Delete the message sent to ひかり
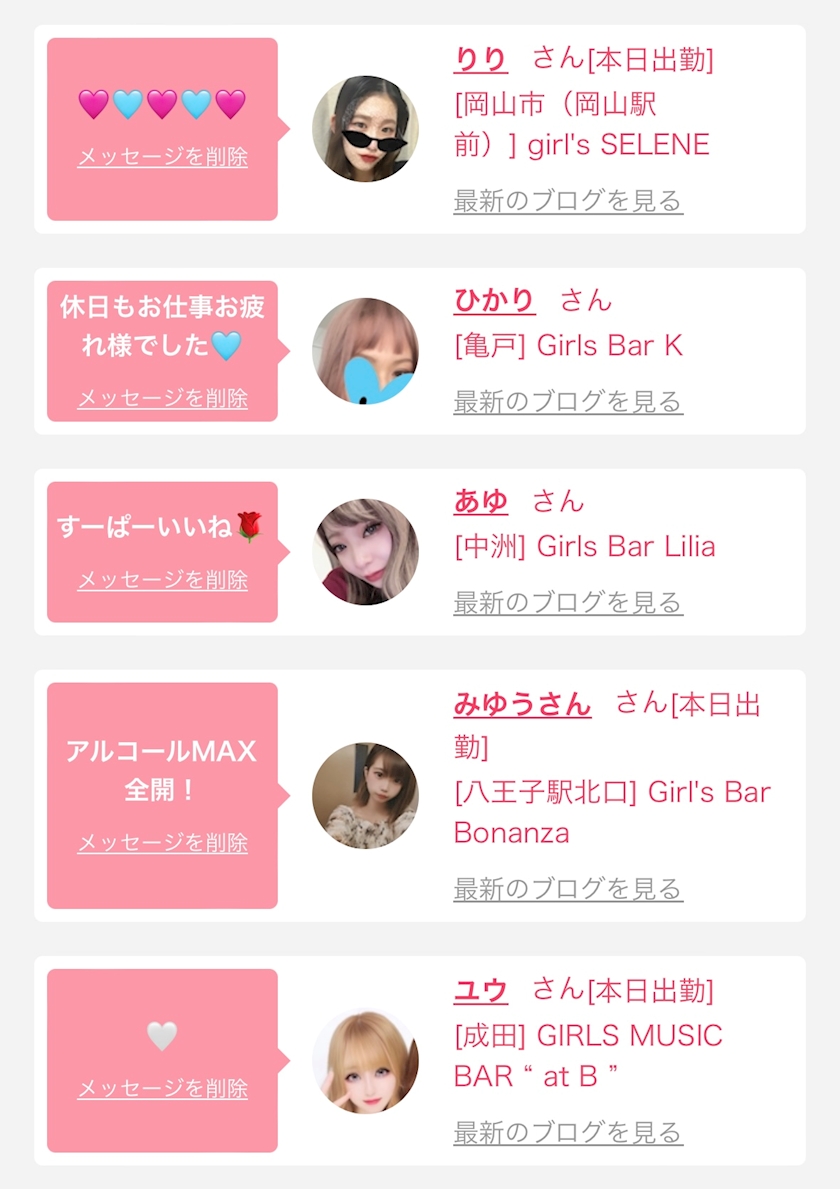This screenshot has width=840, height=1189. (x=162, y=398)
